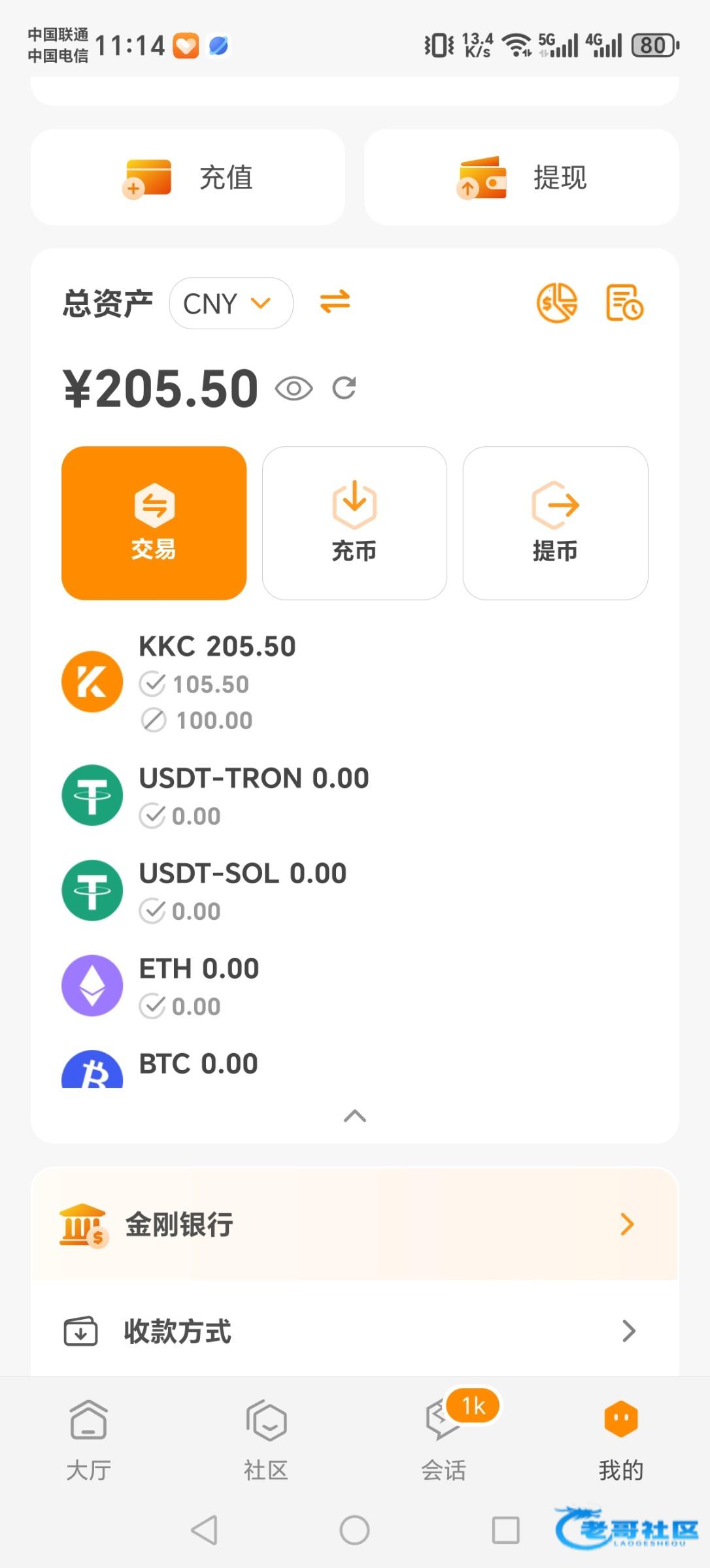Viewport: 710px width, 1568px height.
Task: Hide the total asset balance
Action: tap(294, 389)
